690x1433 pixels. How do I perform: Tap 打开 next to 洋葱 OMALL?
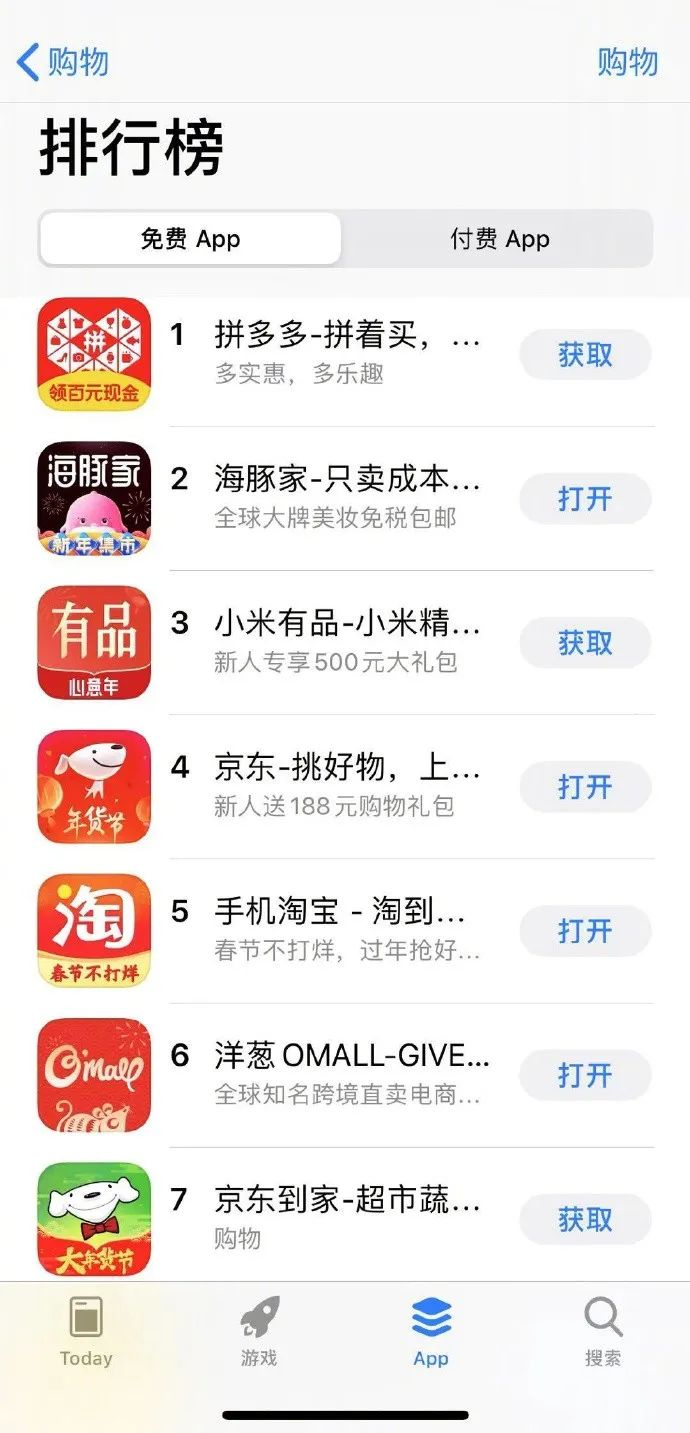pyautogui.click(x=585, y=1075)
